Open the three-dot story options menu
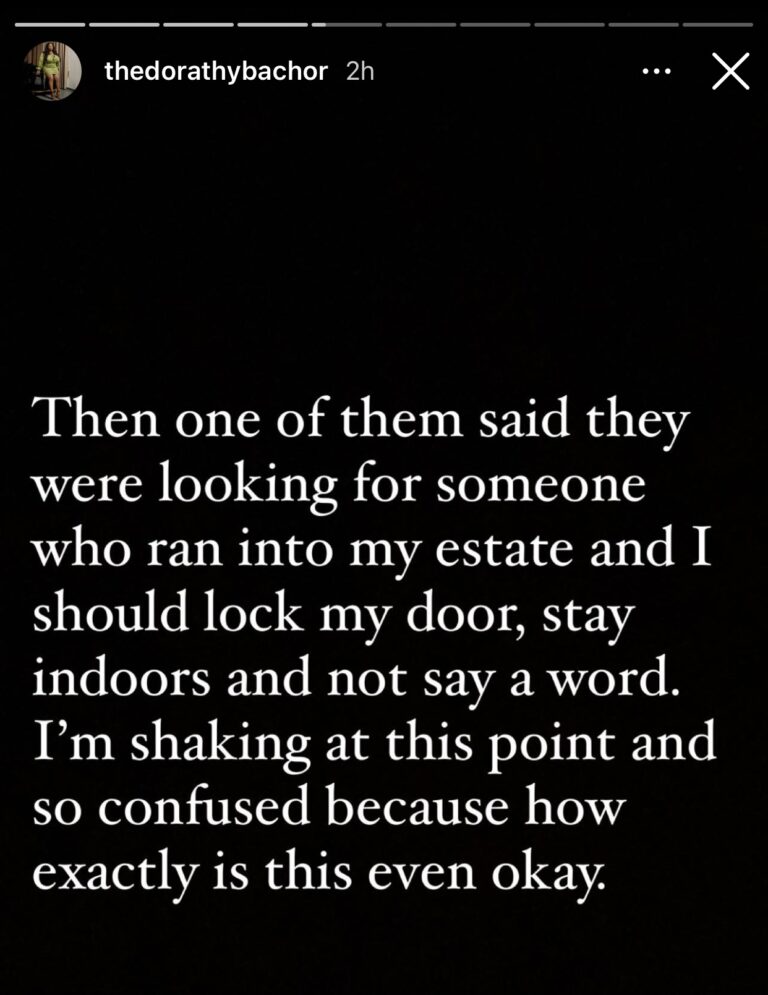Viewport: 768px width, 995px height. 655,72
